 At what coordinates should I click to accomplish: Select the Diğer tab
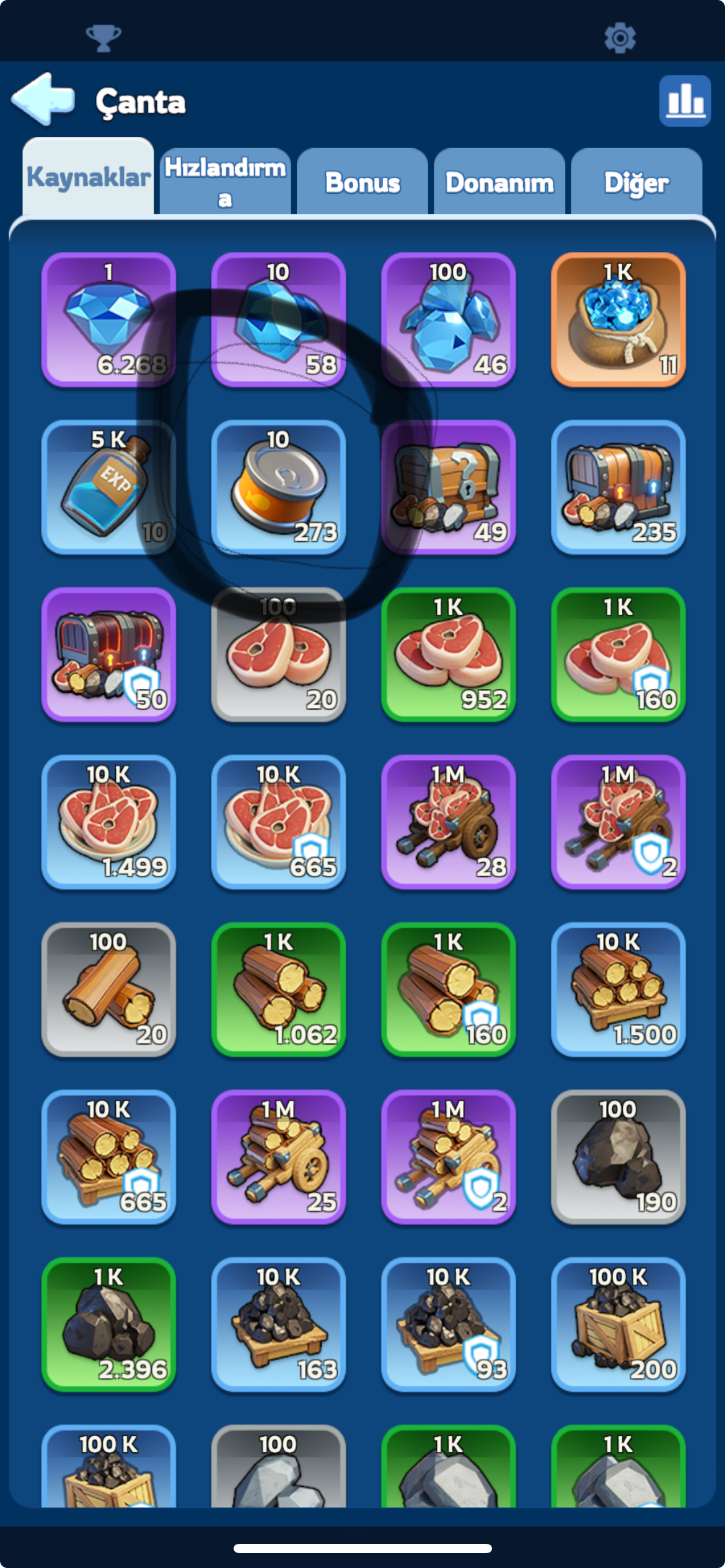click(x=636, y=181)
